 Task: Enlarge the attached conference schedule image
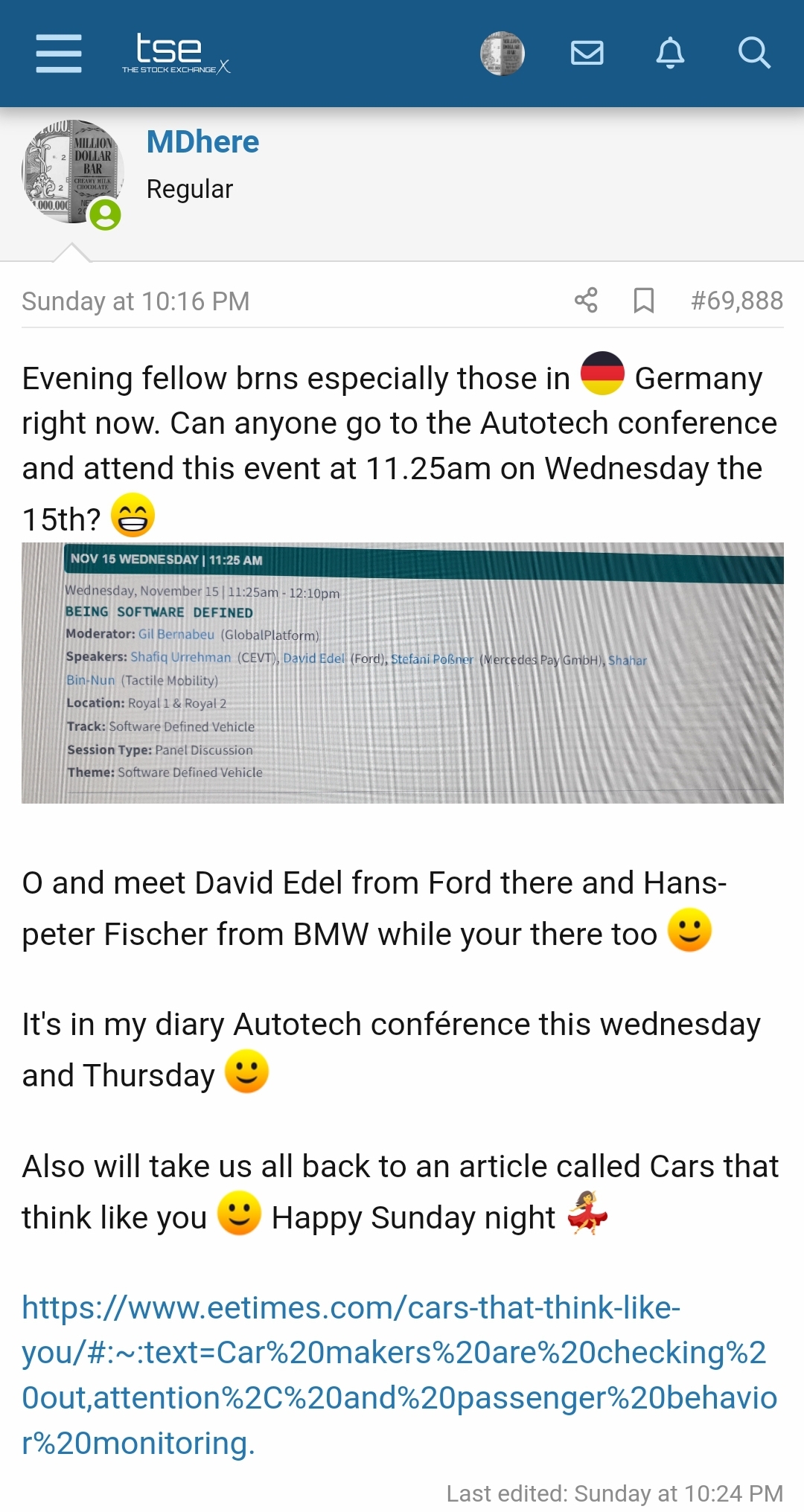[402, 673]
